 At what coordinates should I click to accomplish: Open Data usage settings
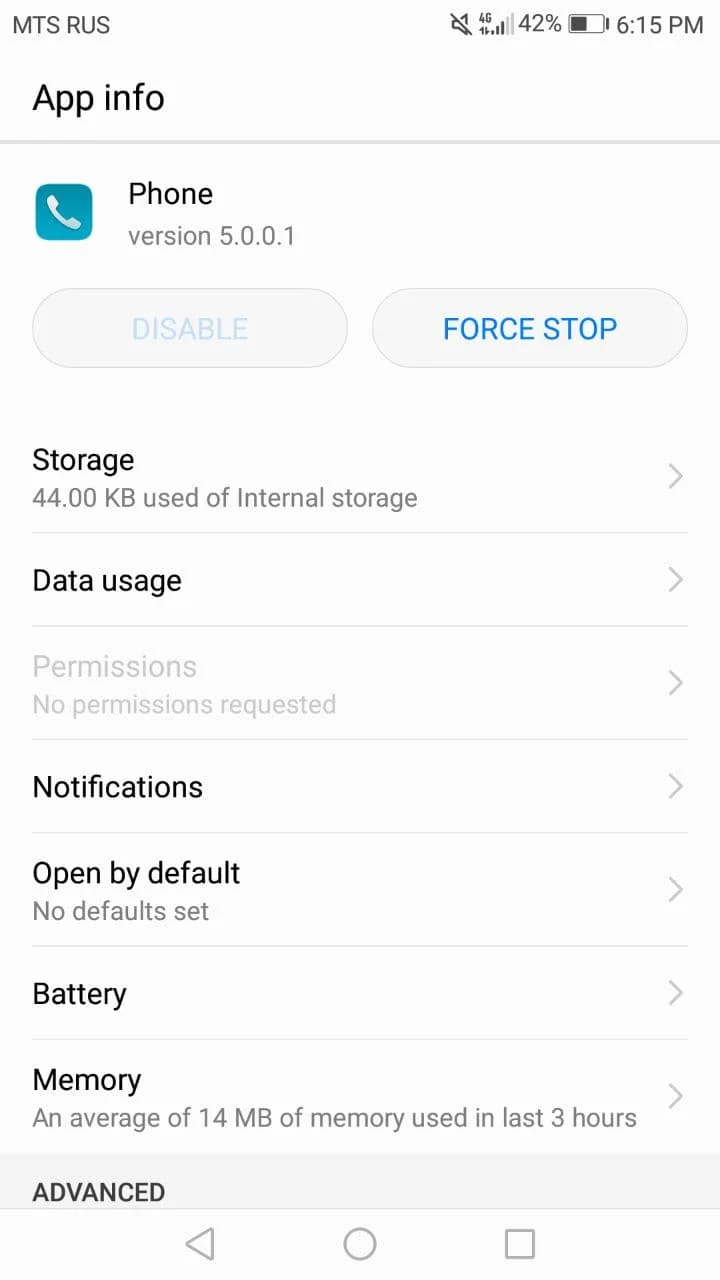[x=360, y=580]
